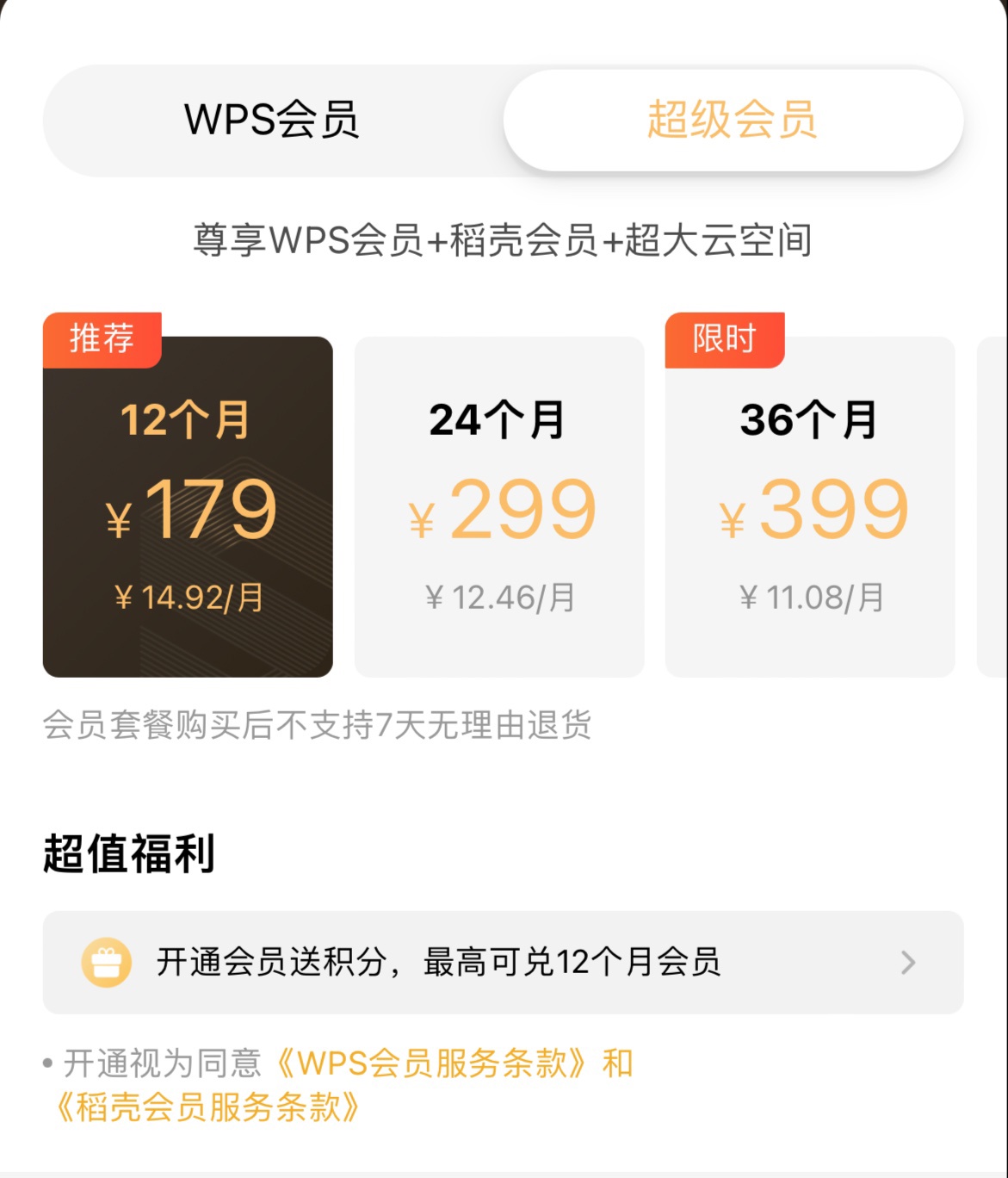
Task: Switch to the 超级会员 tab
Action: [733, 121]
